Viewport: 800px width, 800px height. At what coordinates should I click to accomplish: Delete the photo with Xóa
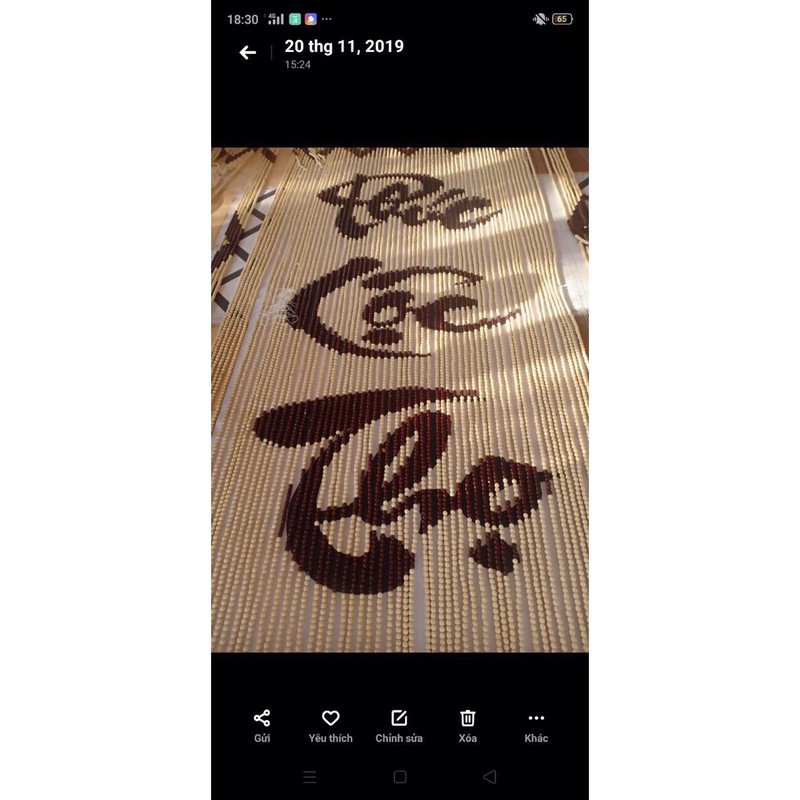tap(467, 725)
